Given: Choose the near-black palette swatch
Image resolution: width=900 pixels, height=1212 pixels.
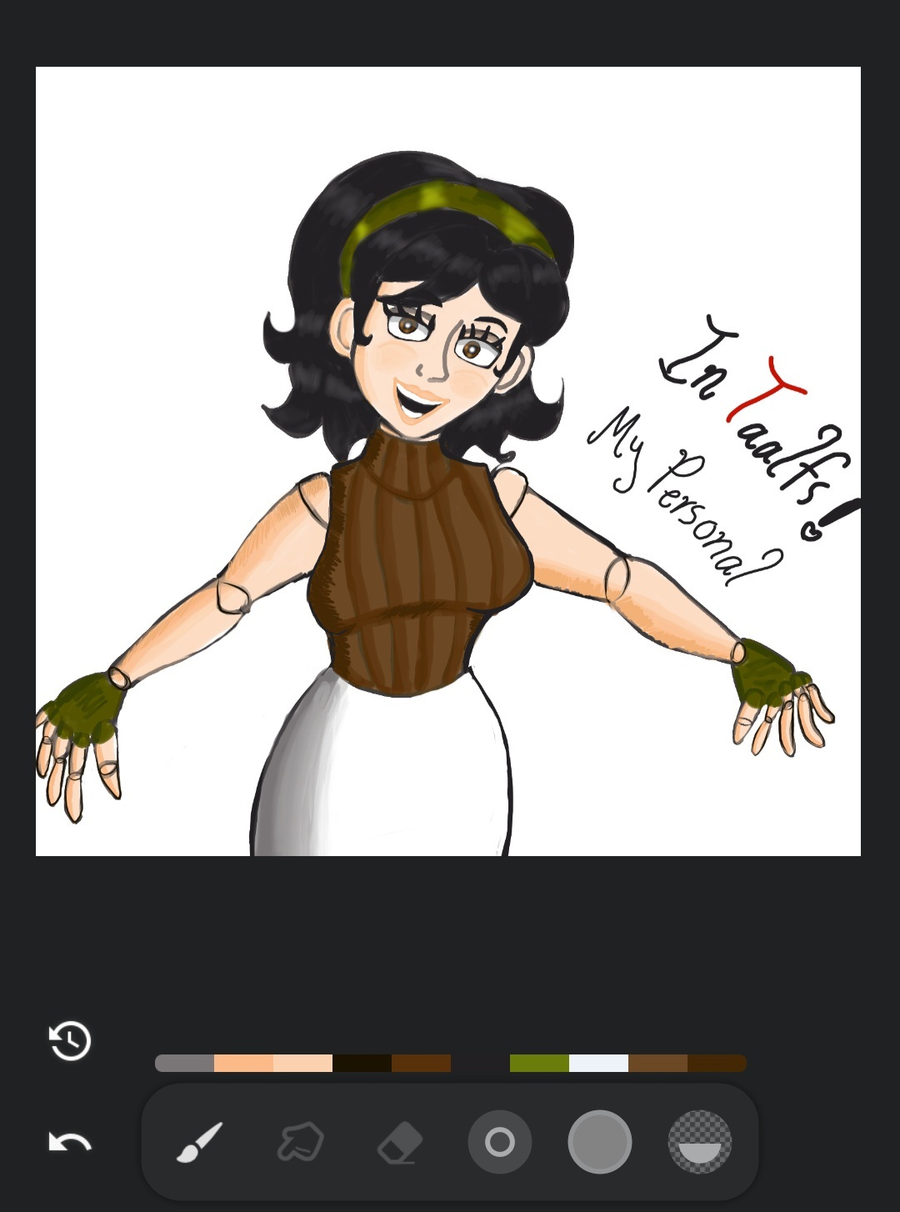Looking at the screenshot, I should (x=362, y=1063).
